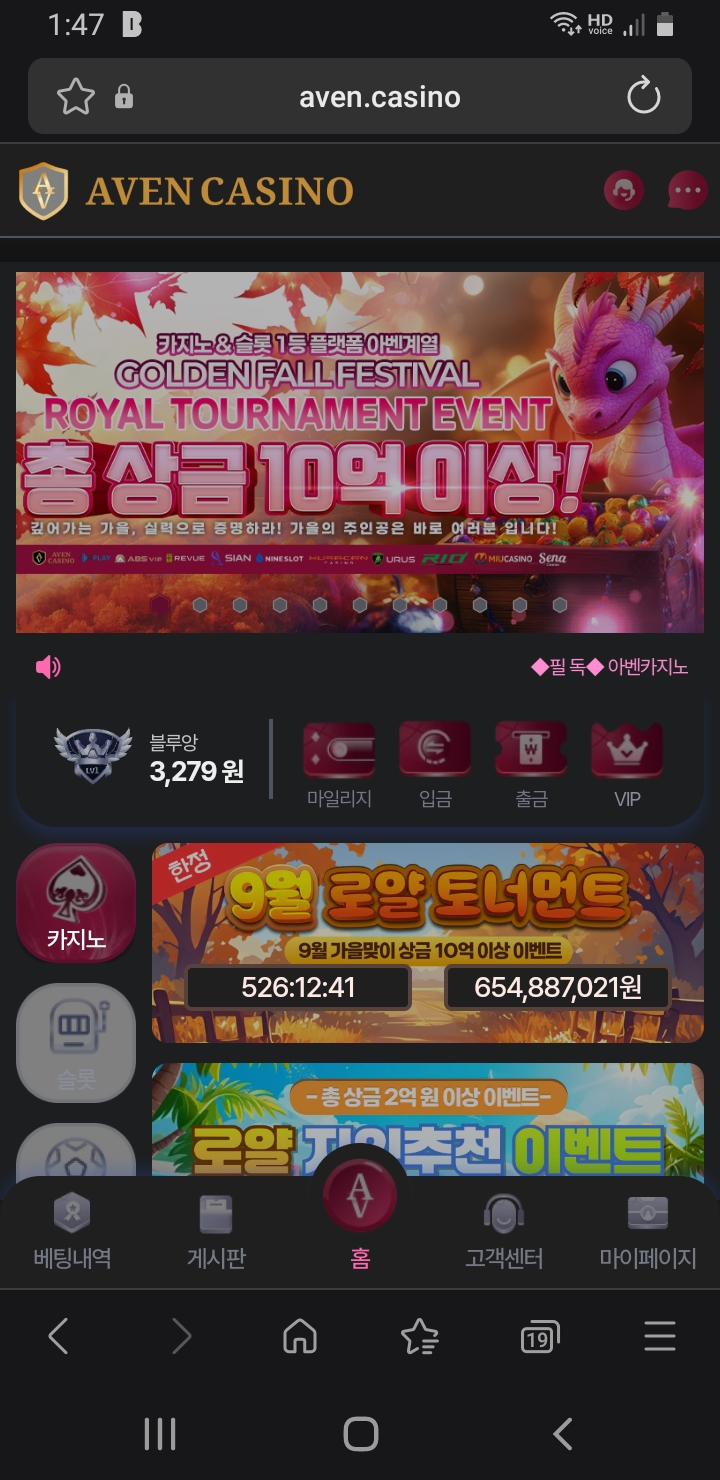Viewport: 720px width, 1480px height.
Task: Open the Royal Tournament Event banner
Action: [x=360, y=452]
